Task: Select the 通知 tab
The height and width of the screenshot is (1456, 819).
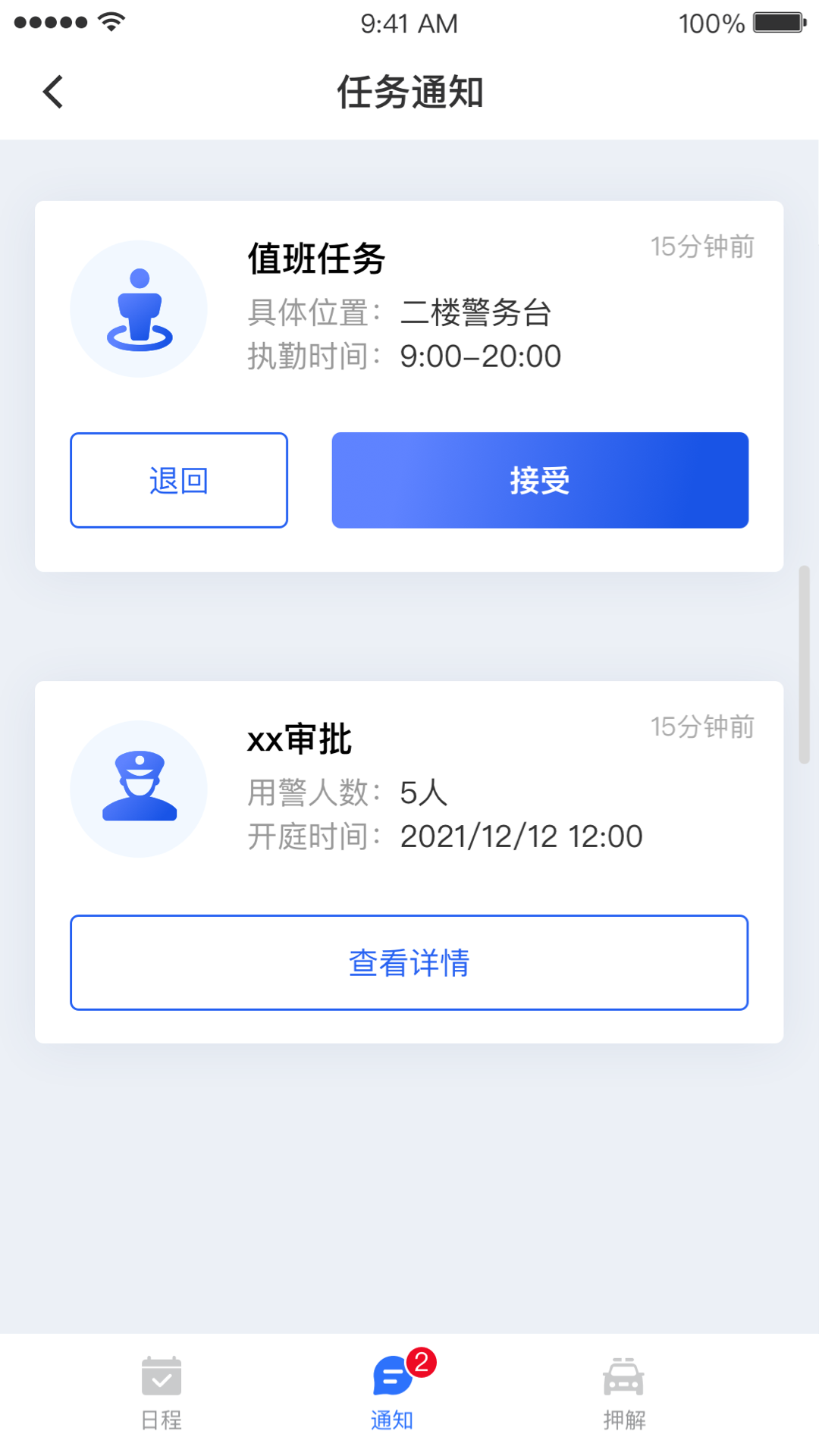Action: (393, 1392)
